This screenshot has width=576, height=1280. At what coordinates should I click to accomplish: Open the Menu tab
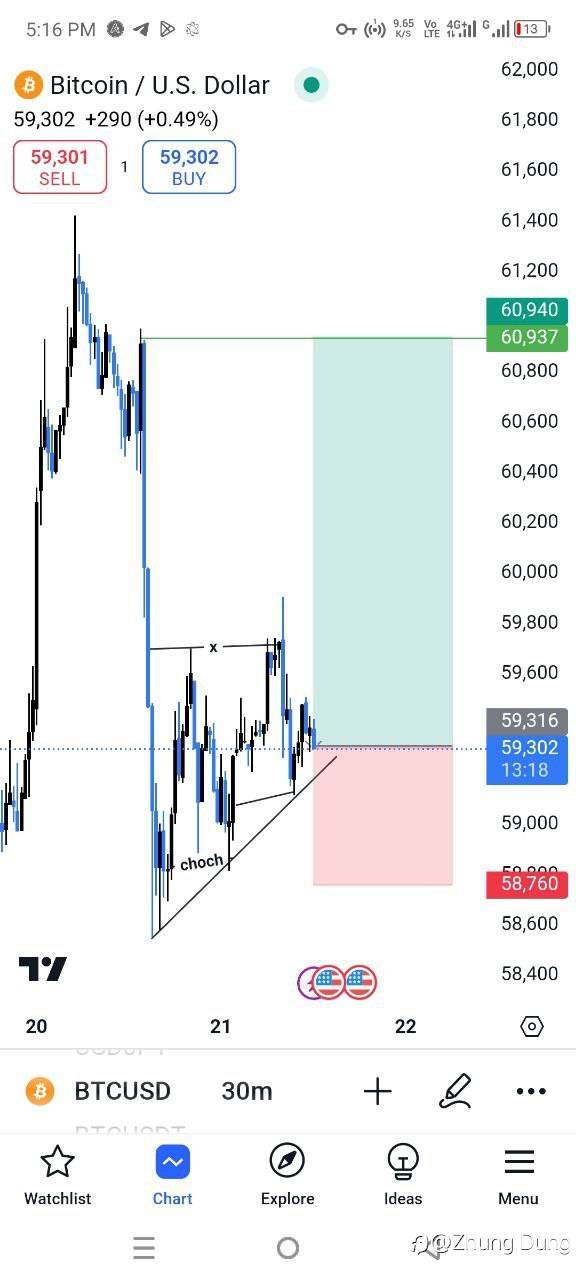(x=518, y=1176)
